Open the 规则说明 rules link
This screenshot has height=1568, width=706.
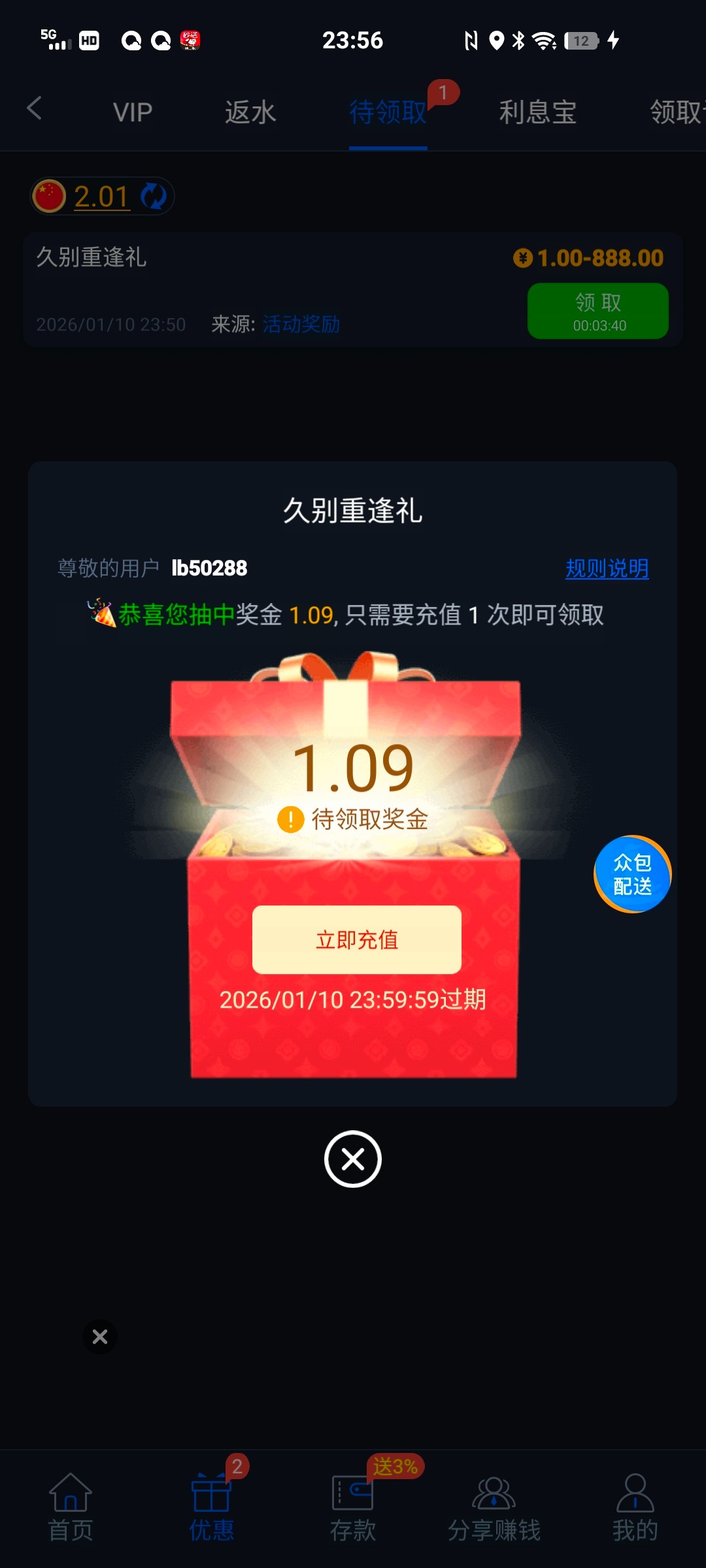point(607,568)
